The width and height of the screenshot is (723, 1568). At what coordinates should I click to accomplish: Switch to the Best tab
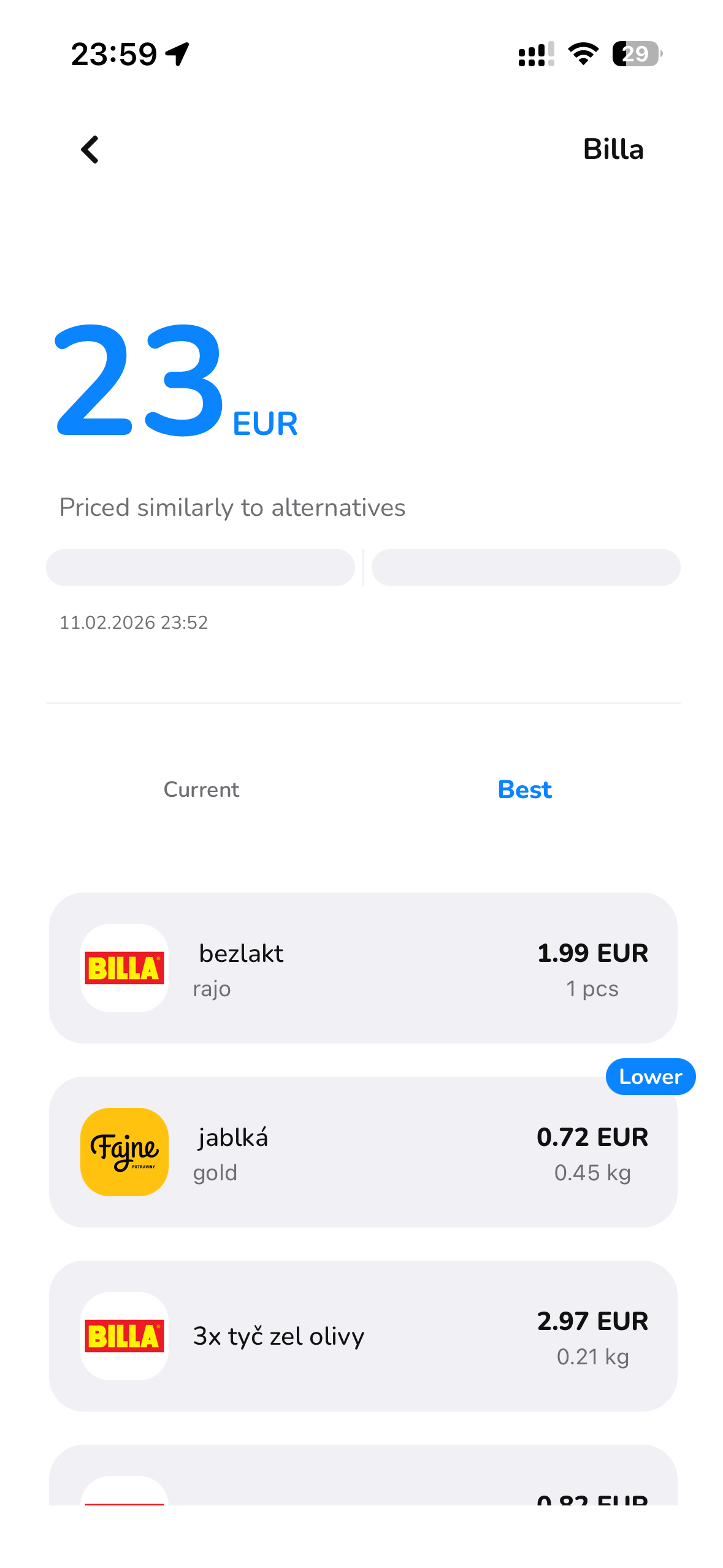click(524, 790)
